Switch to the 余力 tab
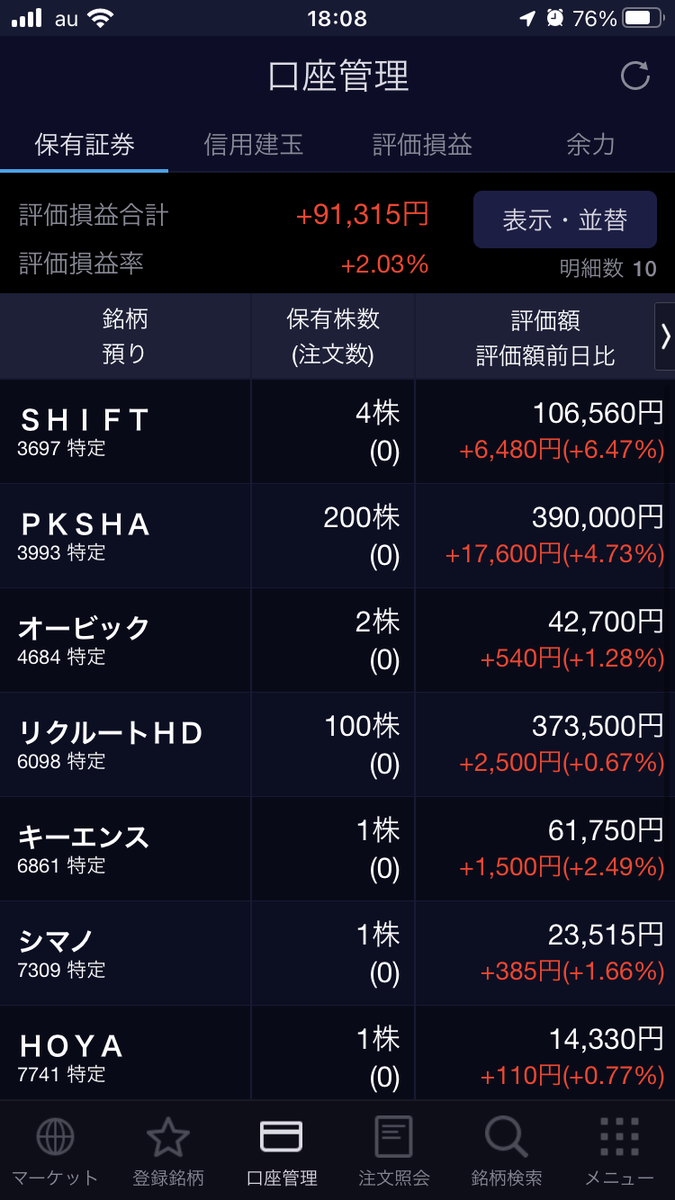 (590, 145)
